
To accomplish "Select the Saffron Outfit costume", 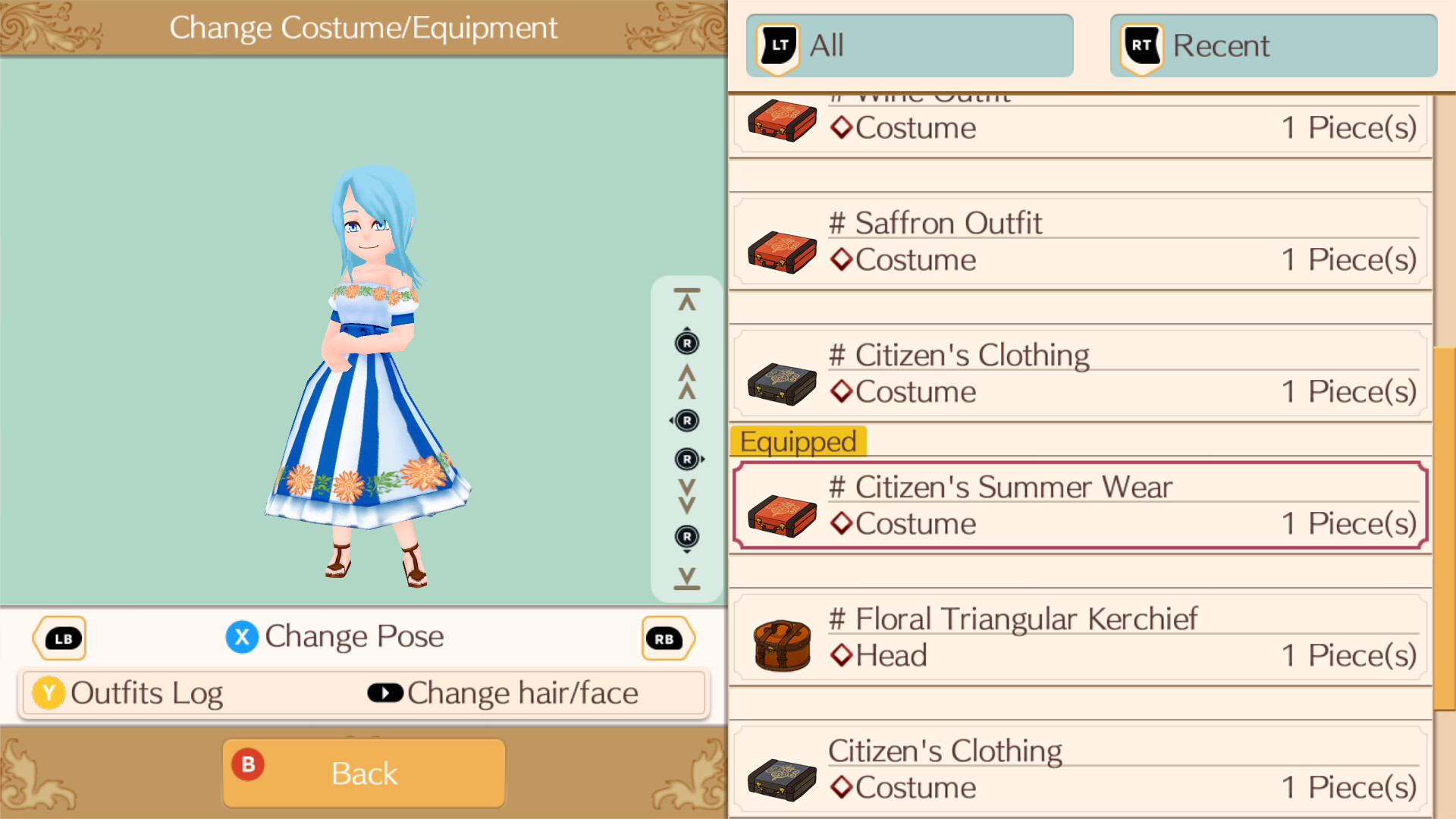I will [x=1080, y=243].
